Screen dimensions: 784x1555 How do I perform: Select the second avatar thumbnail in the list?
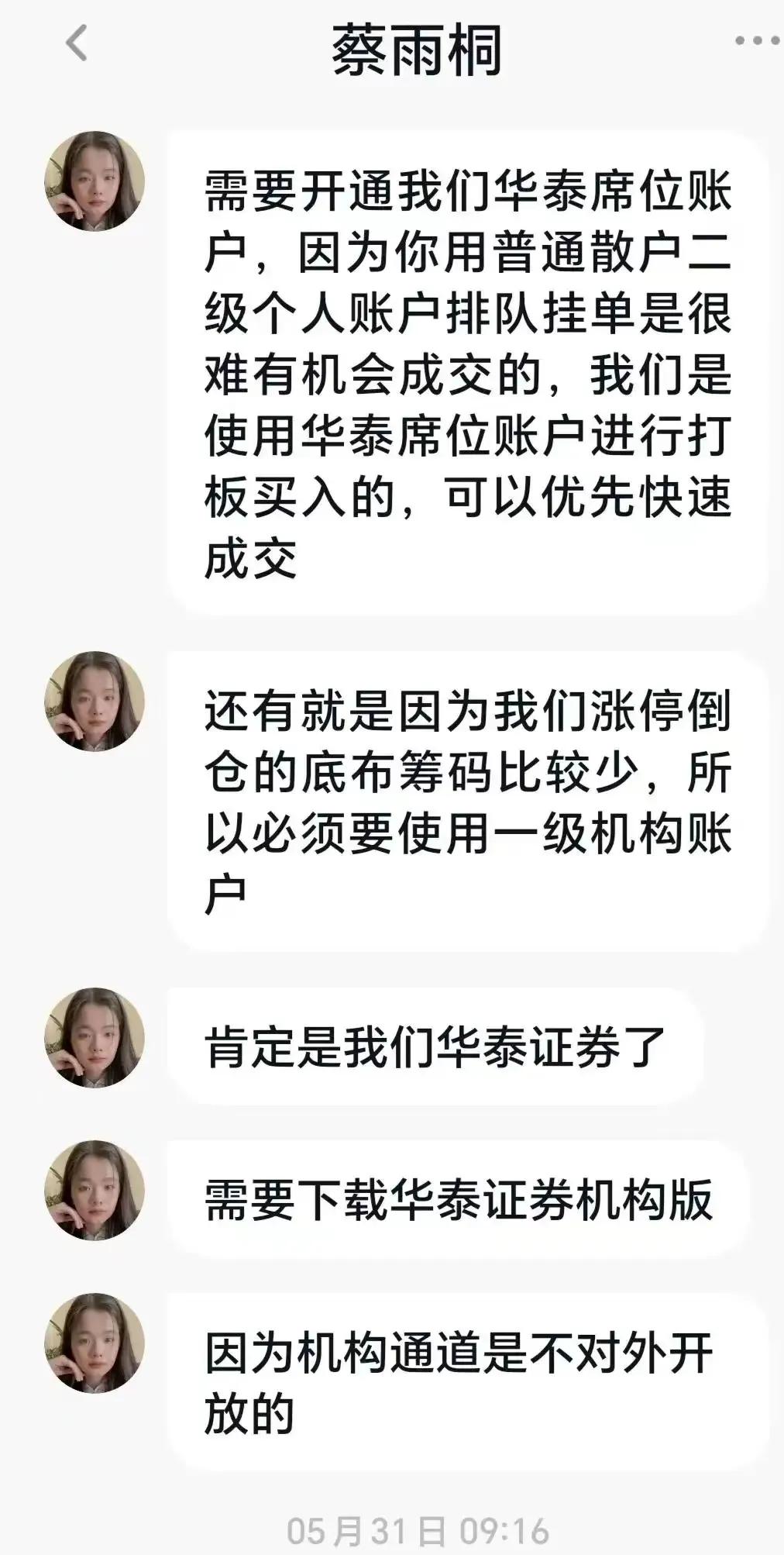(x=93, y=705)
